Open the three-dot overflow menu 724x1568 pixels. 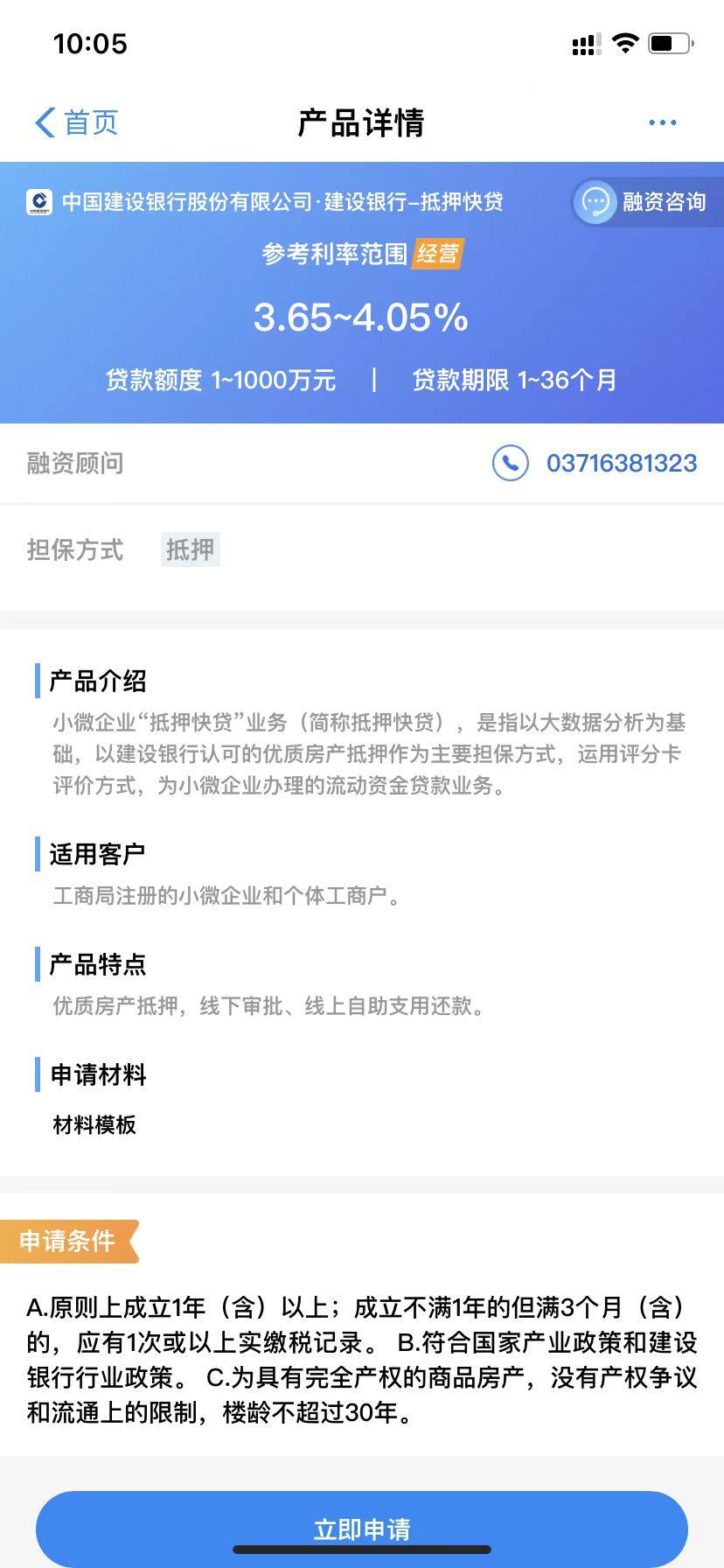[662, 122]
